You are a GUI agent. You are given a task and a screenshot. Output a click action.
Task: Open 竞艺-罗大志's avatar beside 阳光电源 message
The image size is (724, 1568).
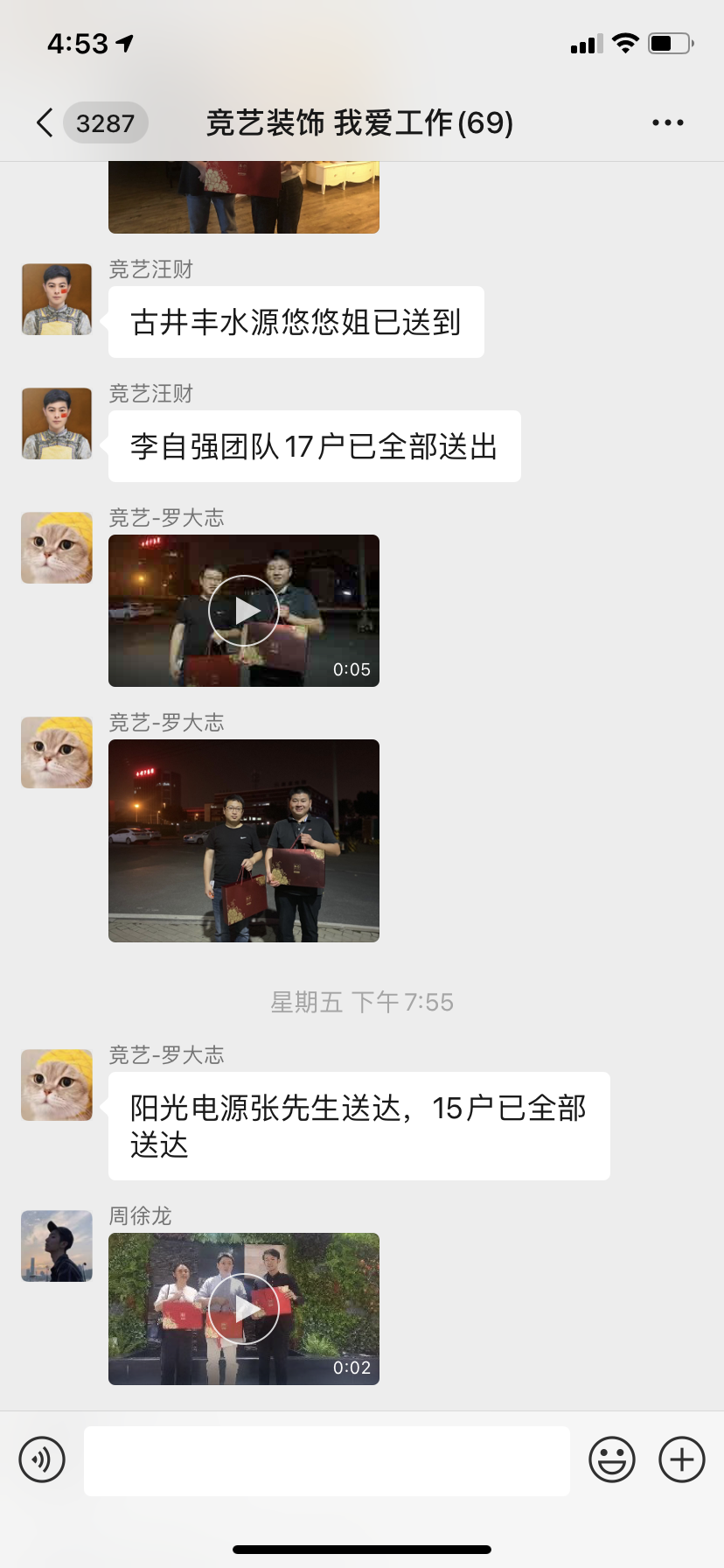57,1085
